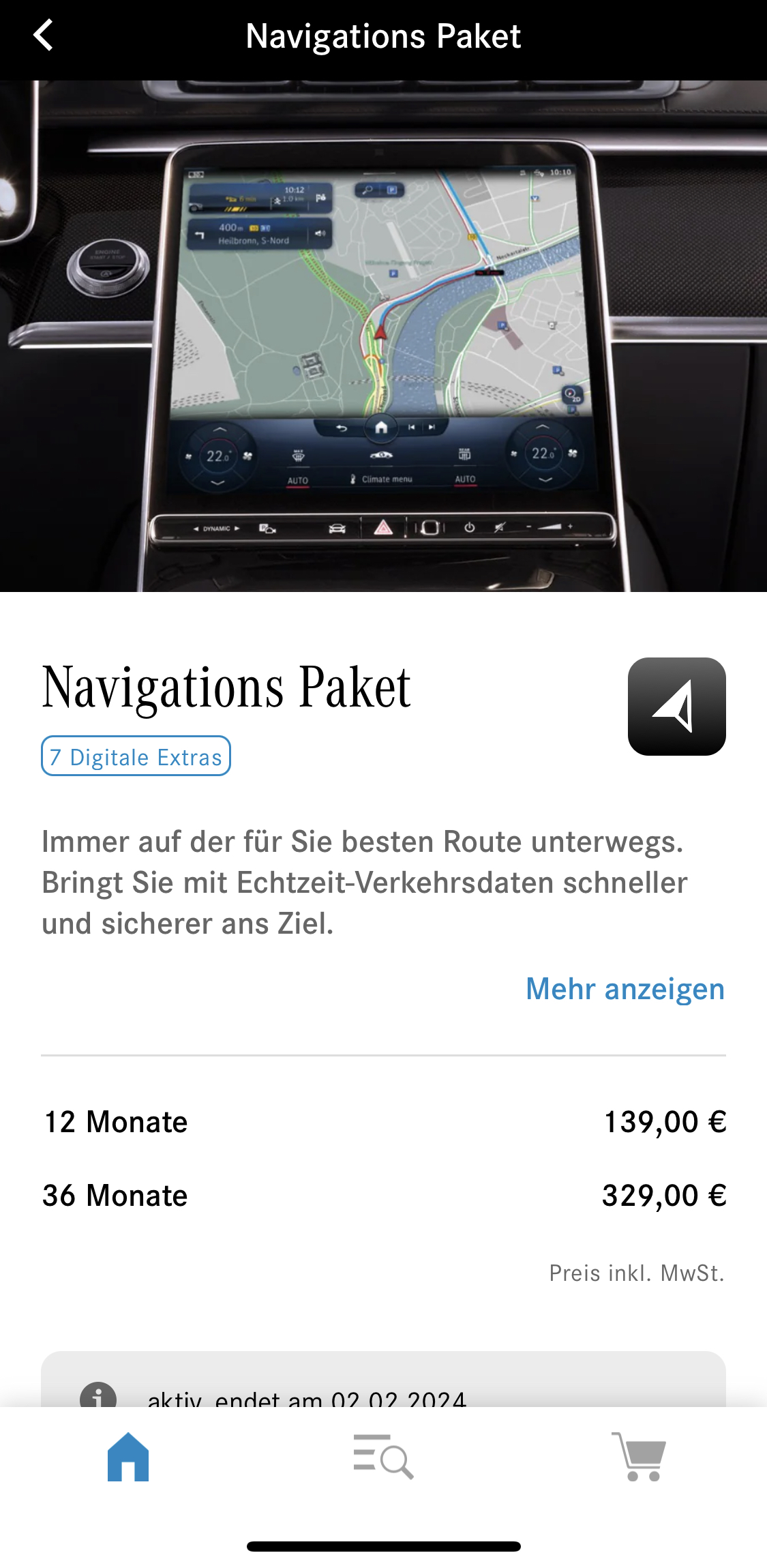Switch to the home tab
Image resolution: width=767 pixels, height=1568 pixels.
pos(128,1458)
